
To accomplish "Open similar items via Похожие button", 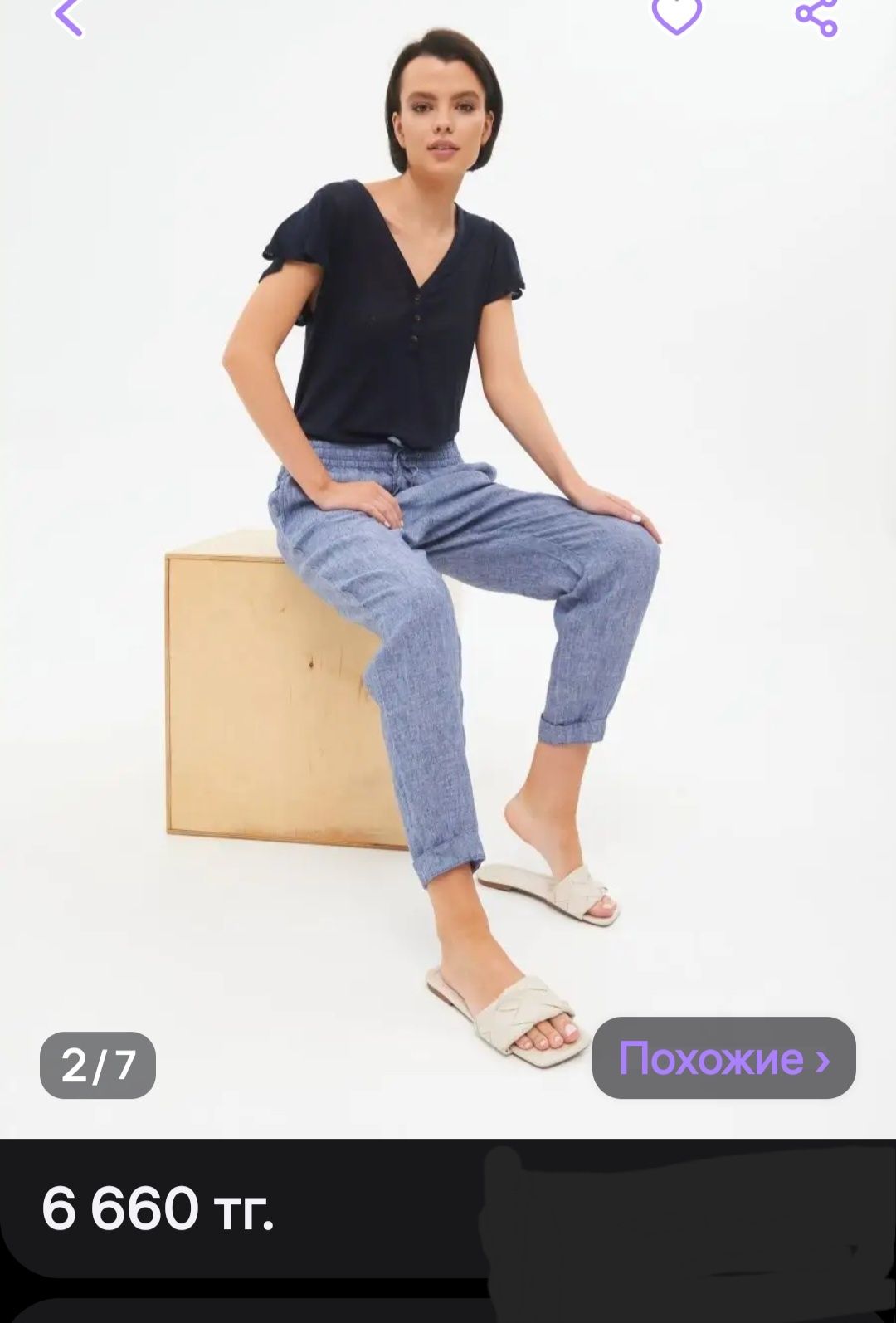I will [x=723, y=1058].
